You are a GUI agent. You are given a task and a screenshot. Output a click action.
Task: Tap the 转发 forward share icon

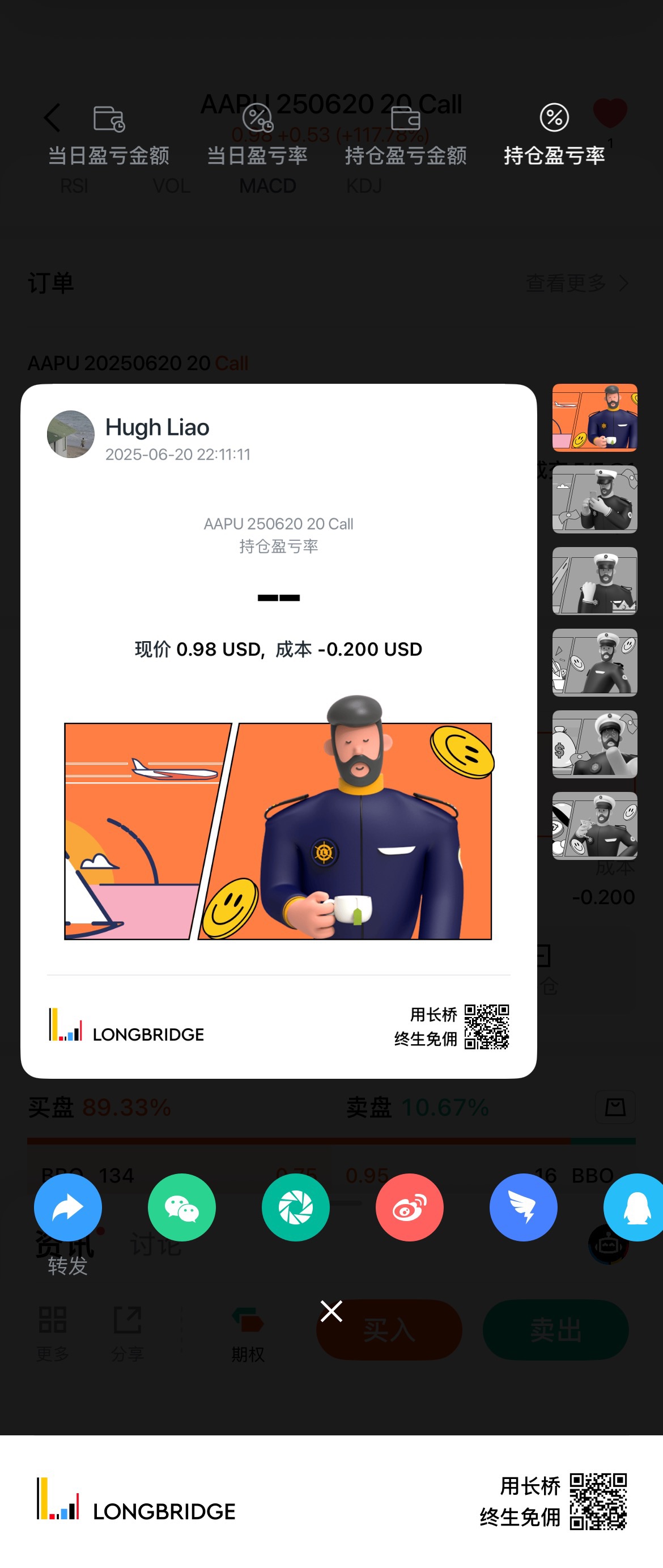tap(67, 1207)
